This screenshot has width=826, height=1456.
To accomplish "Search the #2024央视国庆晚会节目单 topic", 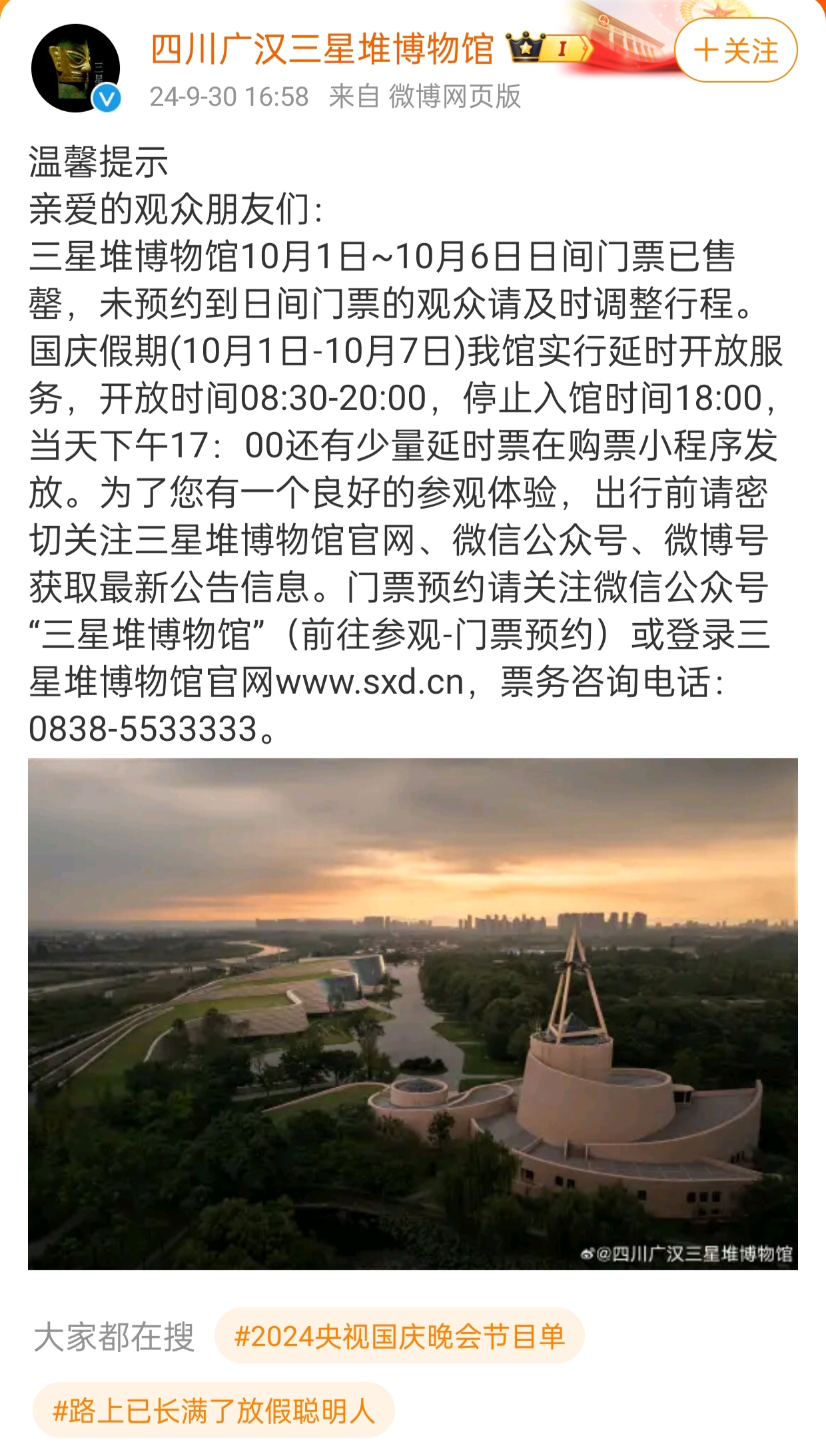I will [x=399, y=1335].
